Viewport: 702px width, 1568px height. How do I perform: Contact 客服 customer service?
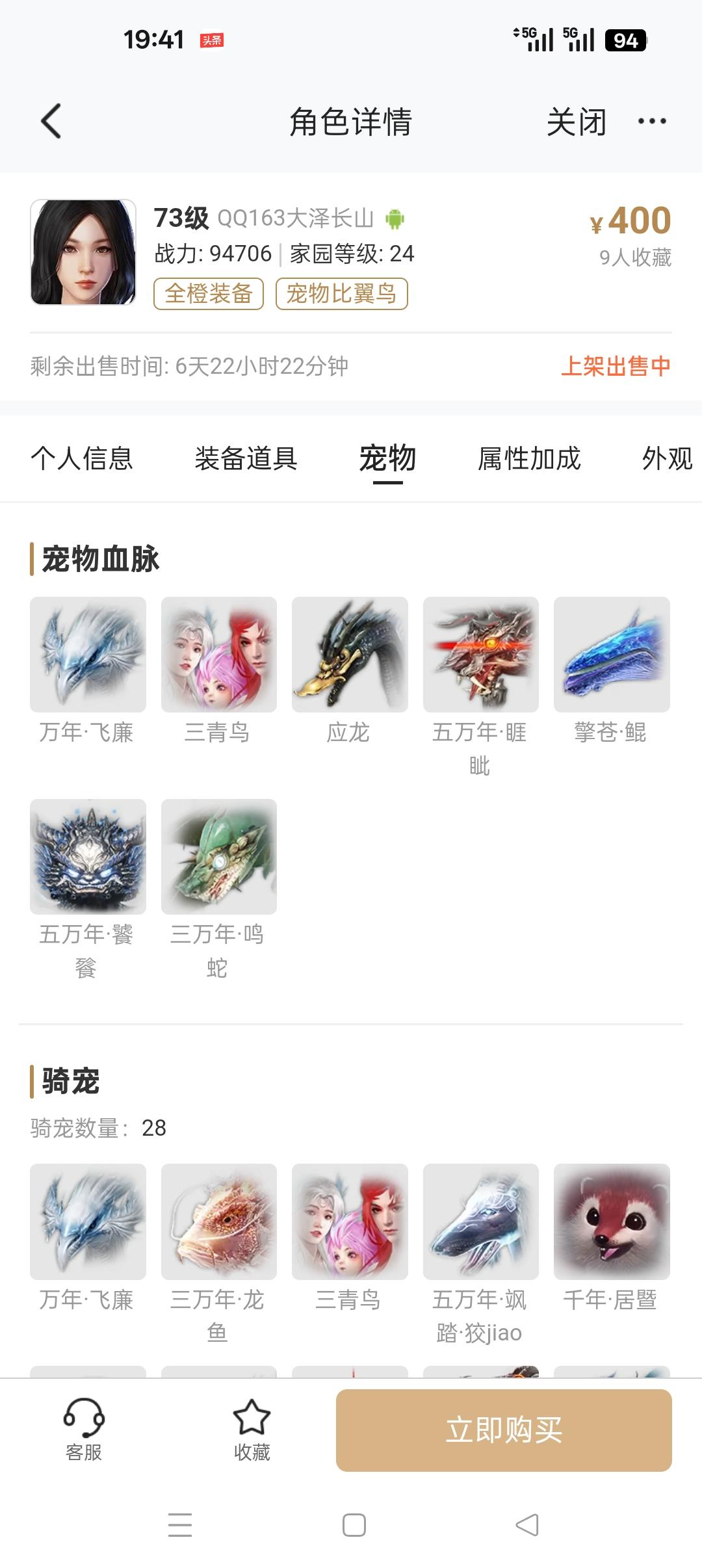84,1430
